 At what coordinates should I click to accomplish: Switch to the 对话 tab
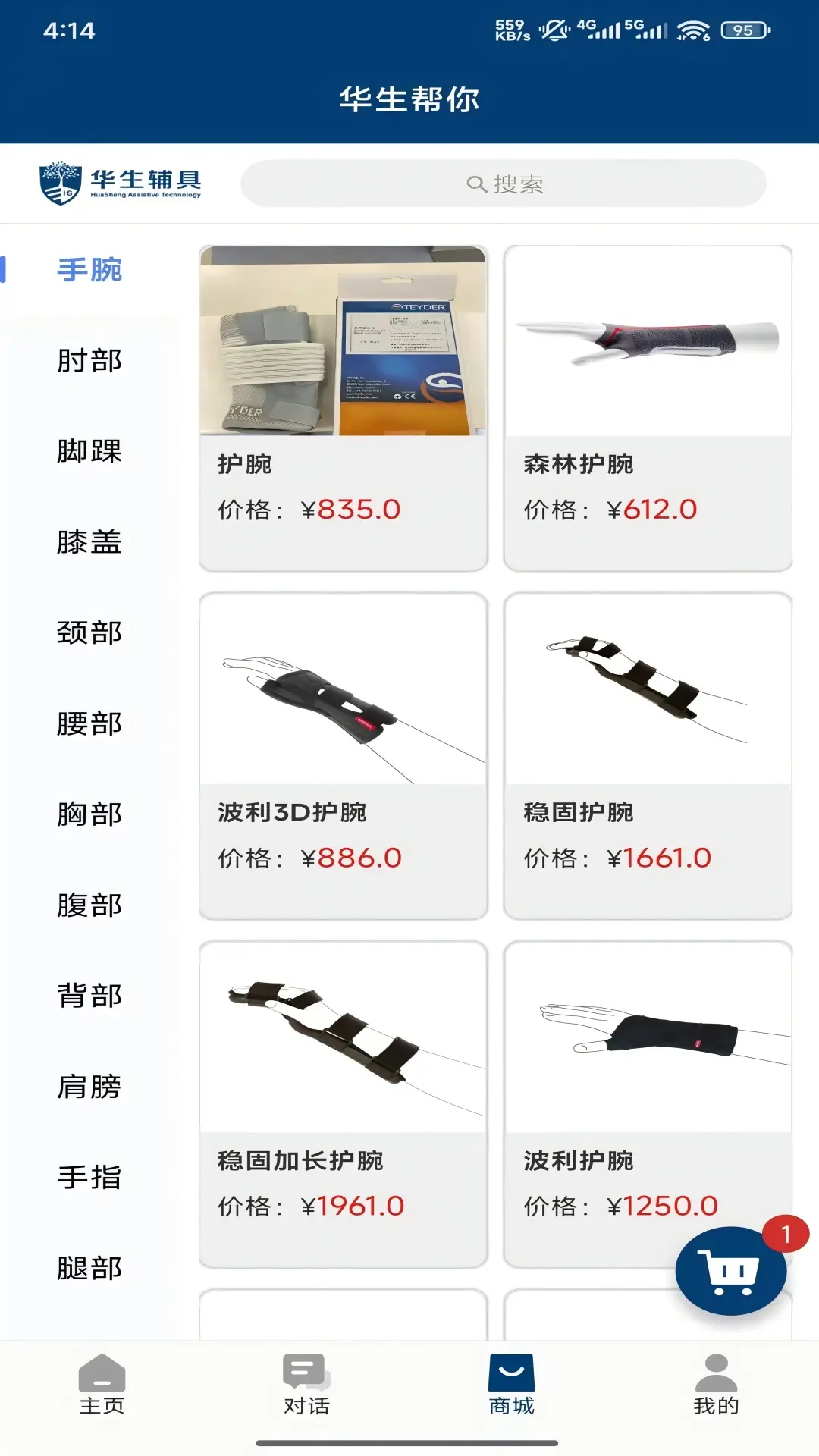pyautogui.click(x=306, y=1385)
